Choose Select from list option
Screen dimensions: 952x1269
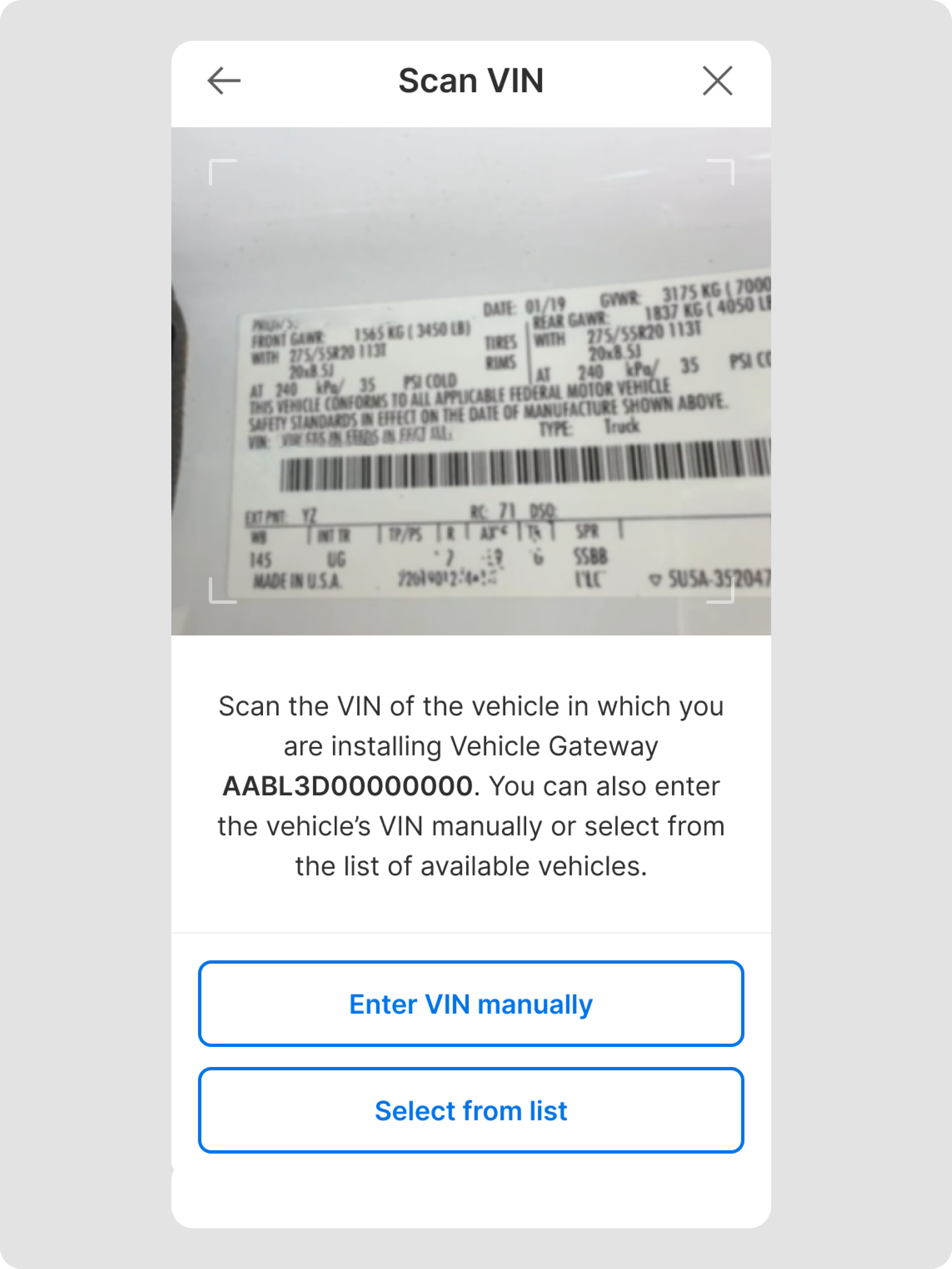(471, 1111)
